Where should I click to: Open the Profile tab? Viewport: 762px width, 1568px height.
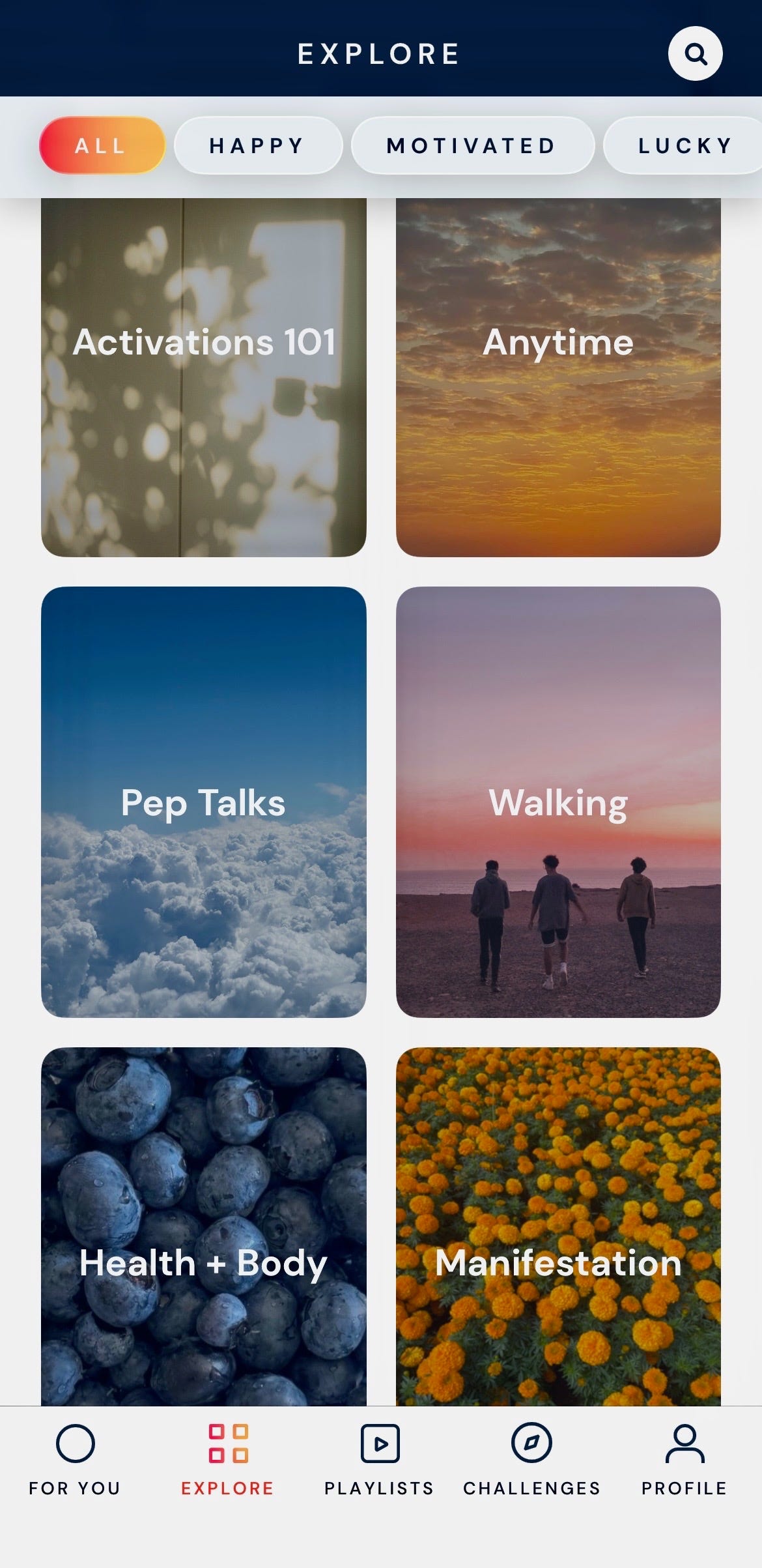pos(684,1459)
